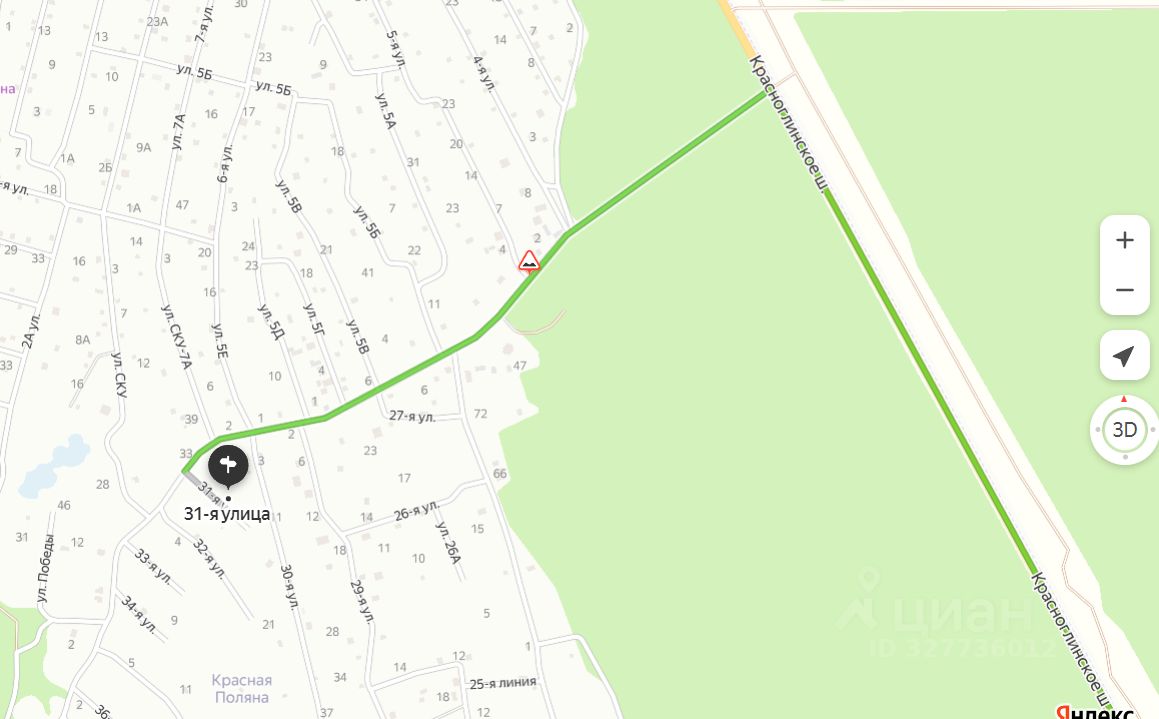
Task: Toggle the 3D map view
Action: coord(1125,430)
